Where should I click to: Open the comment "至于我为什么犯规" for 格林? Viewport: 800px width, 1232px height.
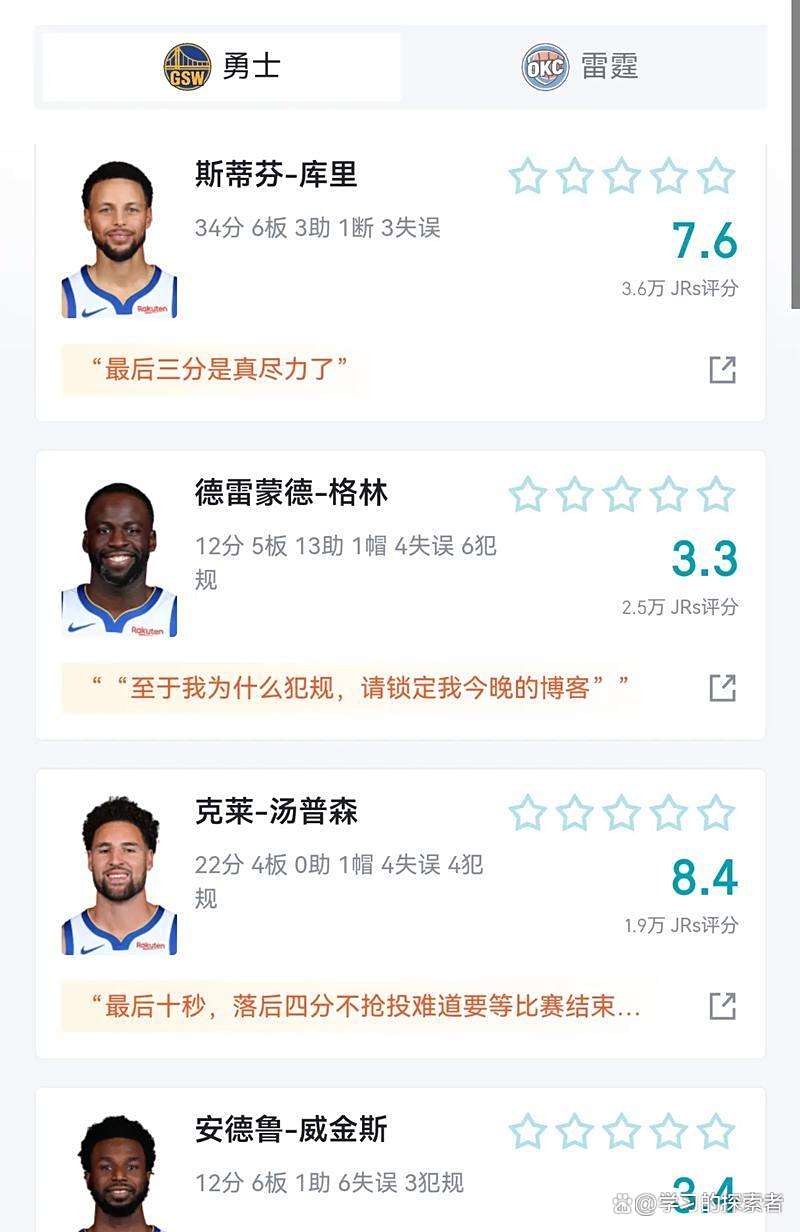359,688
